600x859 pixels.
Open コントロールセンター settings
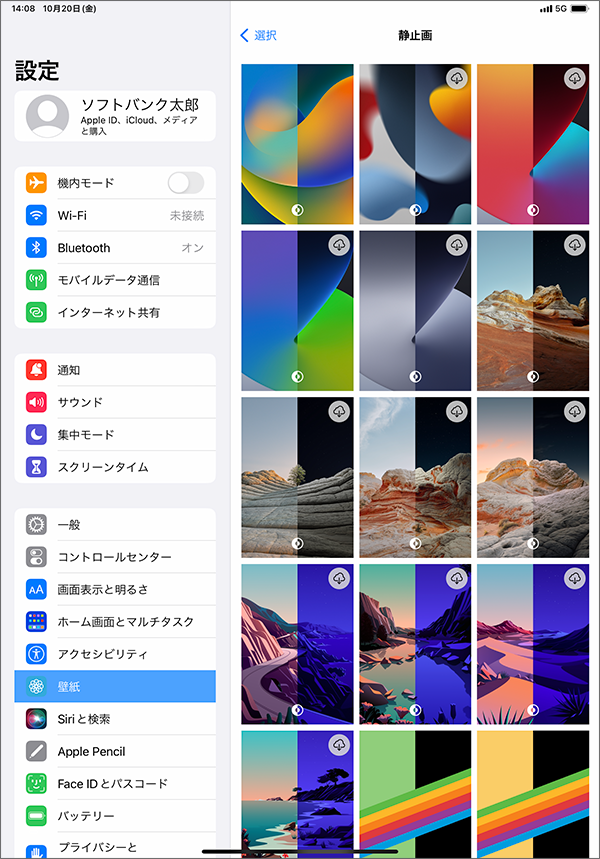(x=115, y=557)
